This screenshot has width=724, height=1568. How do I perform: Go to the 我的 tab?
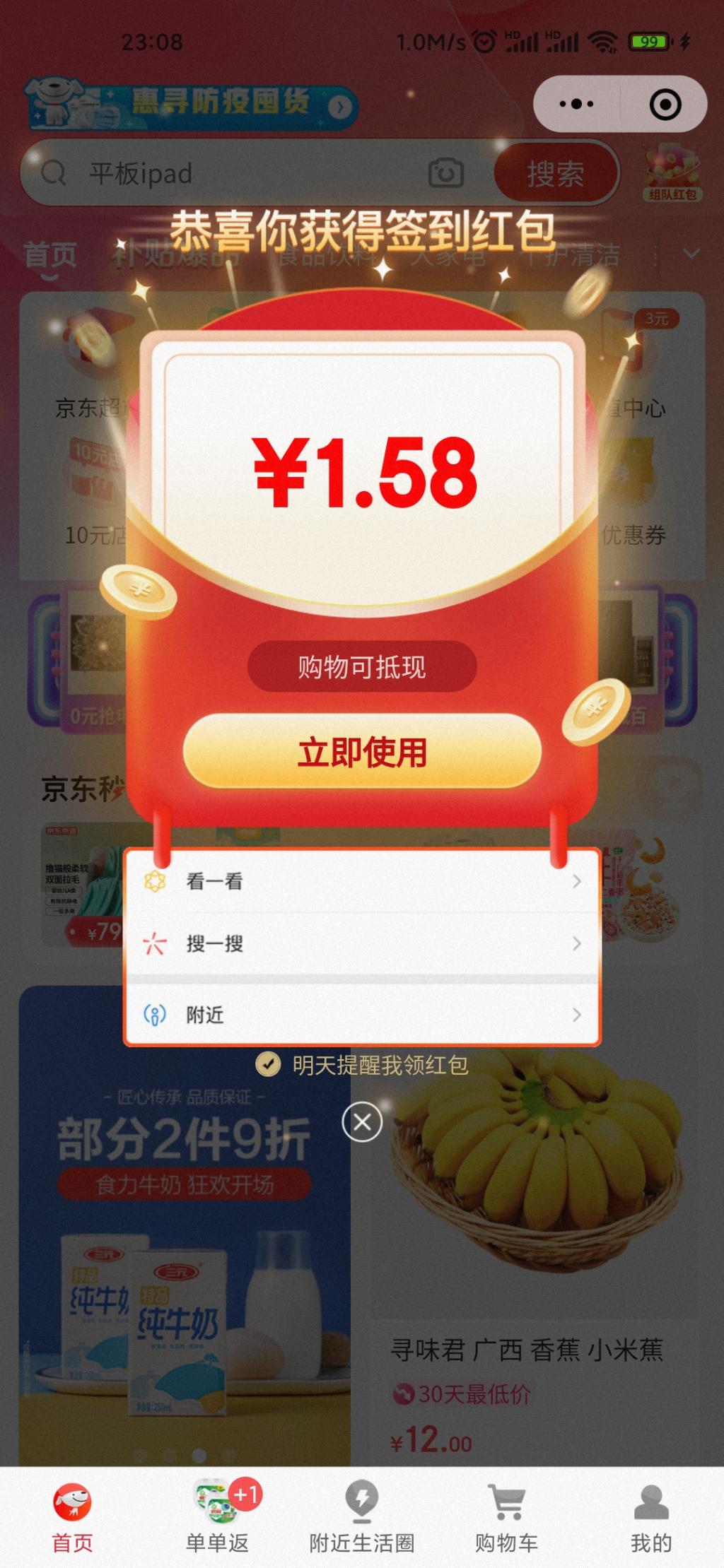pyautogui.click(x=650, y=1516)
